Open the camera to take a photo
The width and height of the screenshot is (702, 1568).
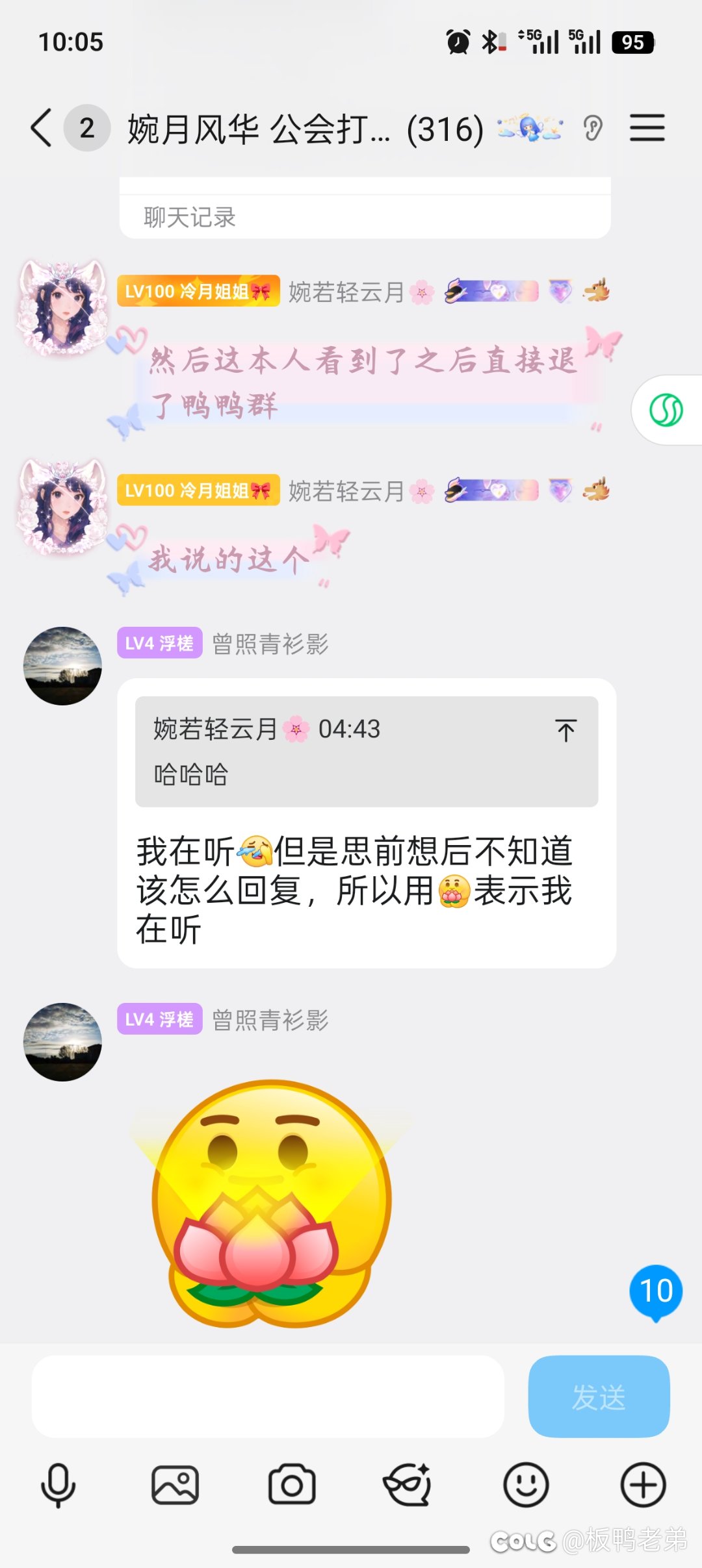point(292,1485)
